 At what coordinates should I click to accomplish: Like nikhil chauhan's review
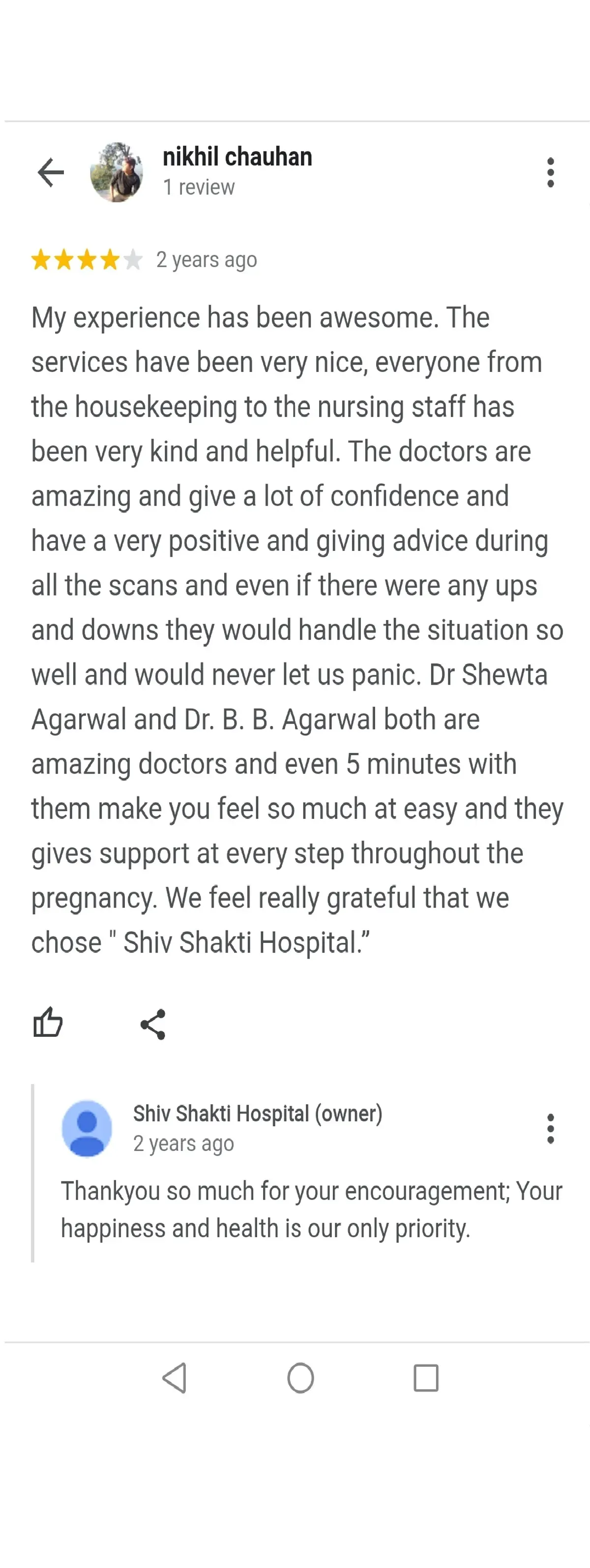pos(48,1022)
